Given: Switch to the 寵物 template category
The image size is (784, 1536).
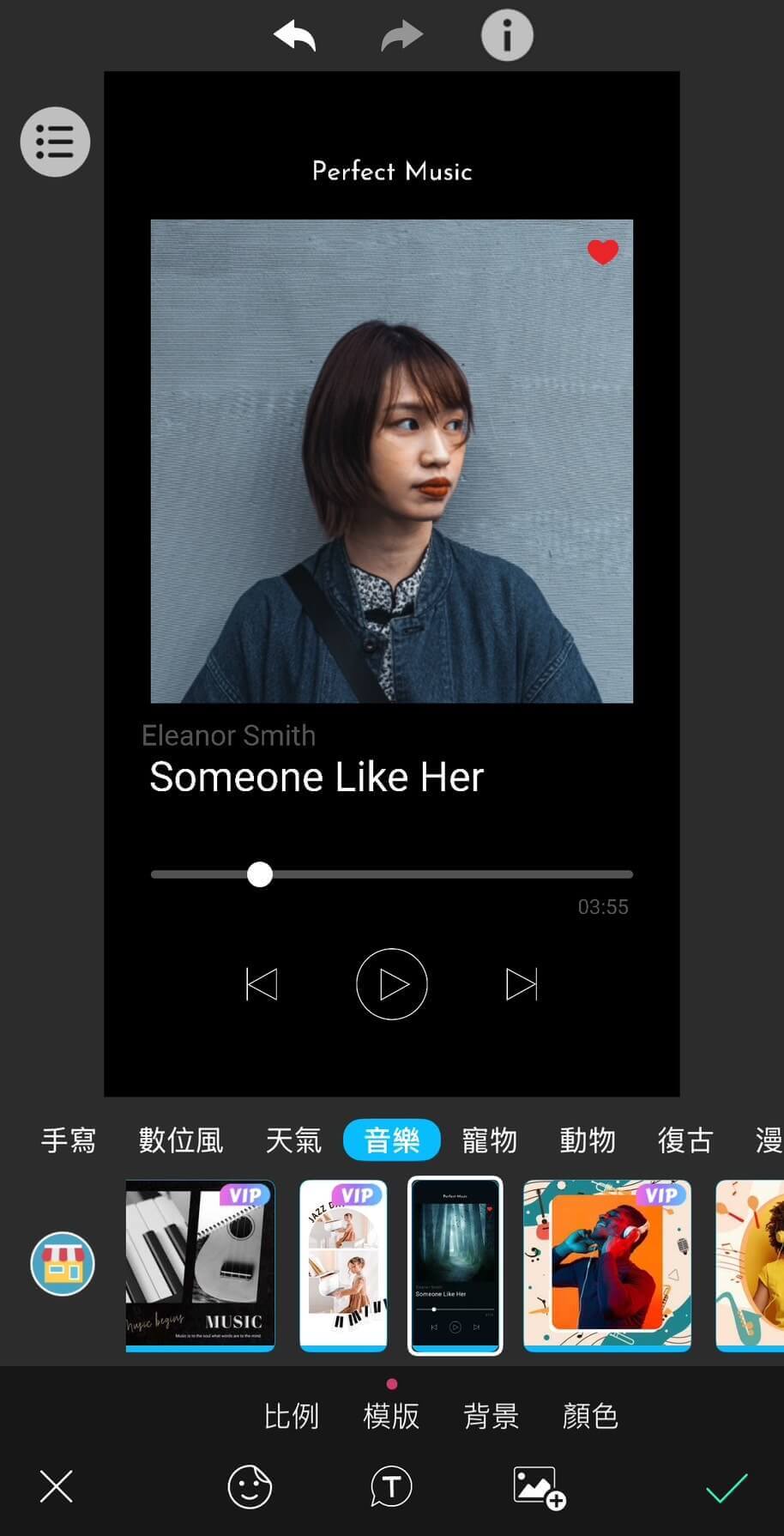Looking at the screenshot, I should pos(489,1140).
